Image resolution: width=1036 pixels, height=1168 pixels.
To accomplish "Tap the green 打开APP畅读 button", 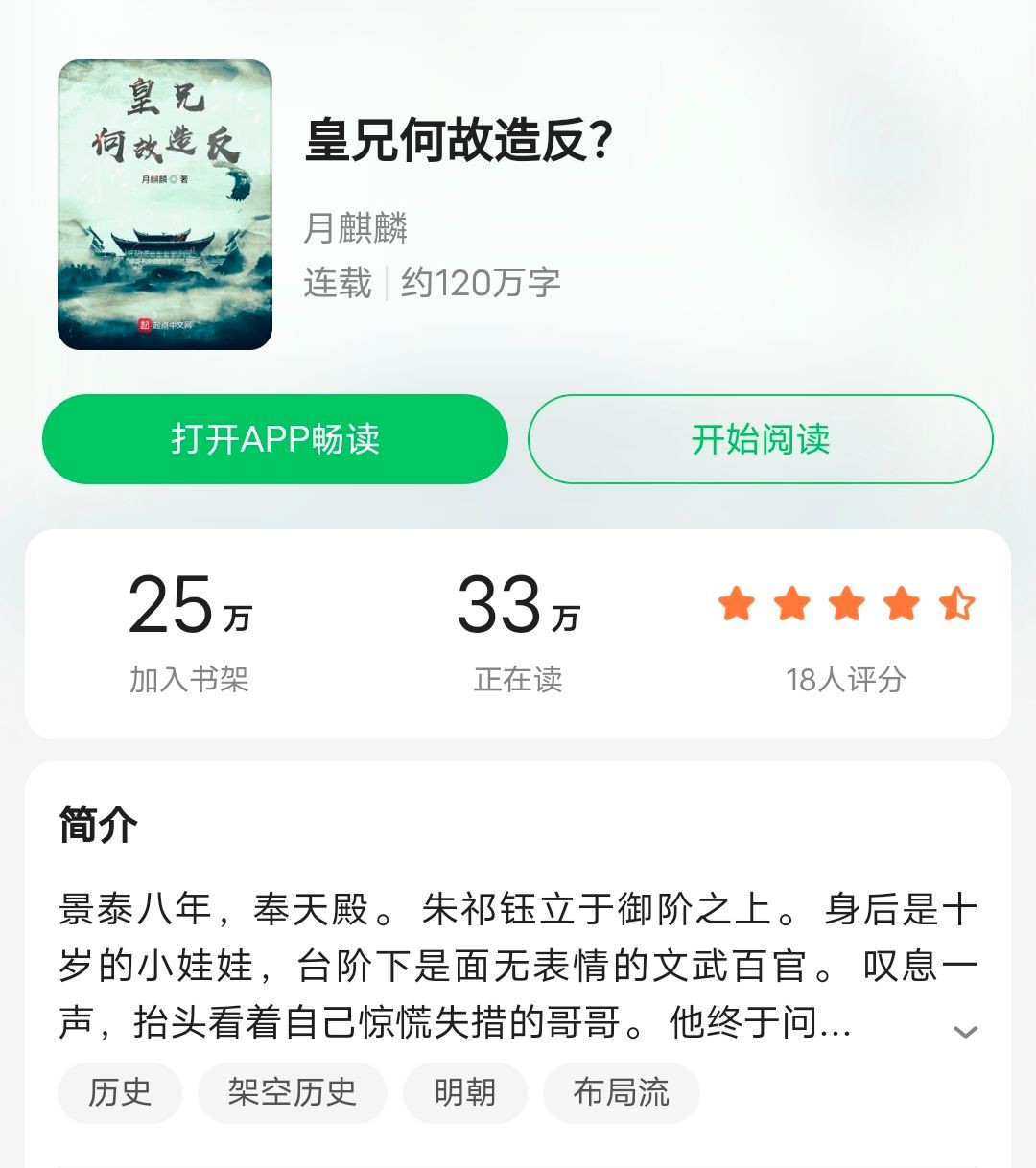I will point(275,439).
